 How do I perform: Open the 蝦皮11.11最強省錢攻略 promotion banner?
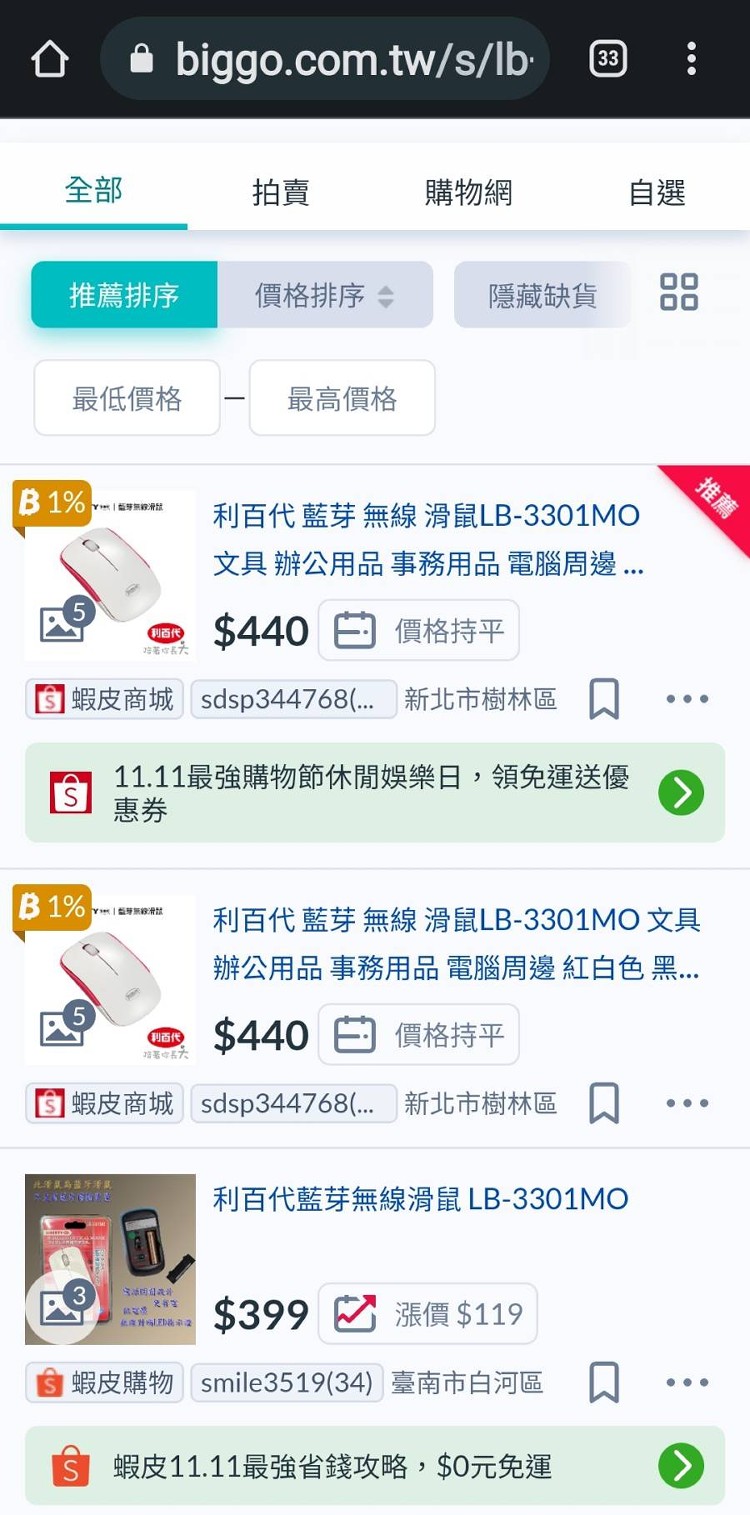coord(375,1466)
